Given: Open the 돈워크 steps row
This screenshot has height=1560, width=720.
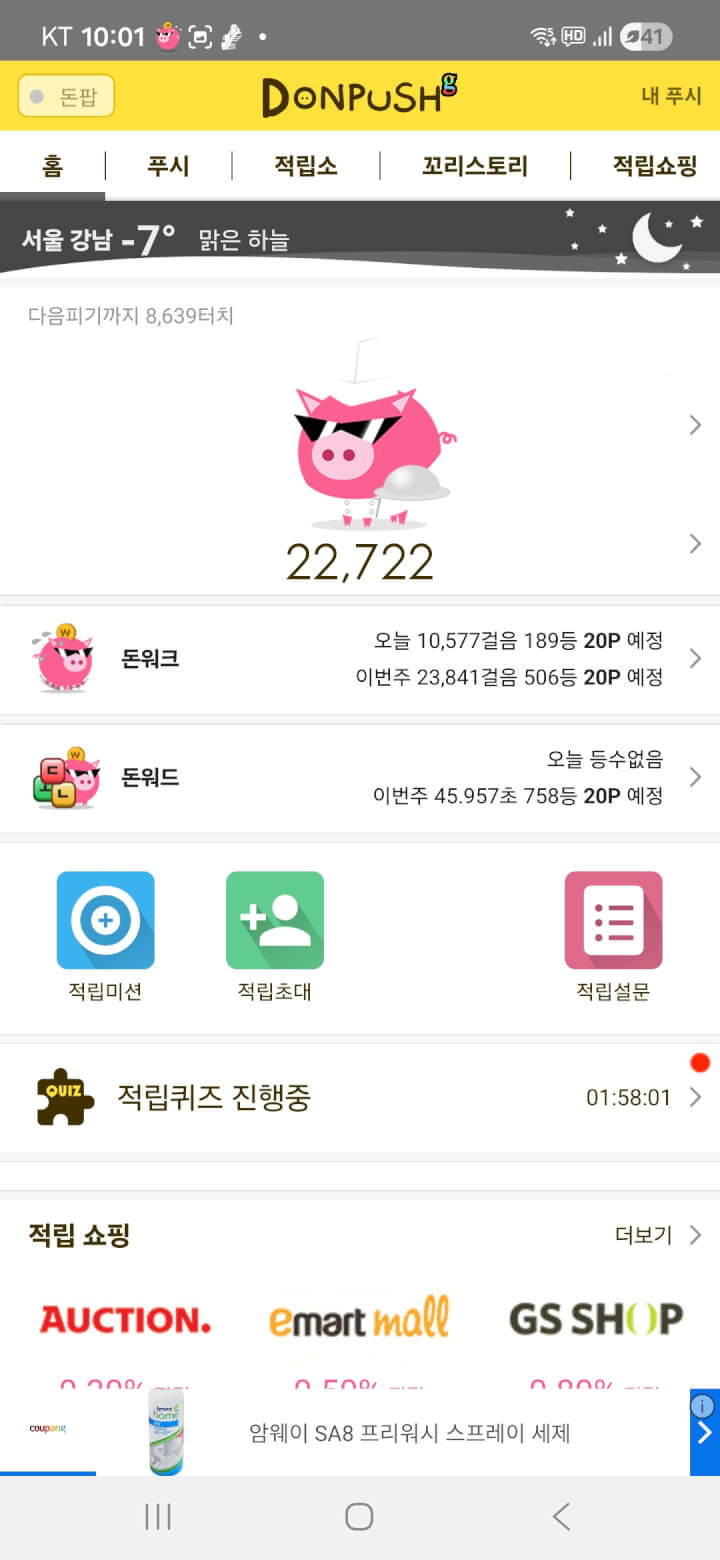Looking at the screenshot, I should (x=360, y=659).
